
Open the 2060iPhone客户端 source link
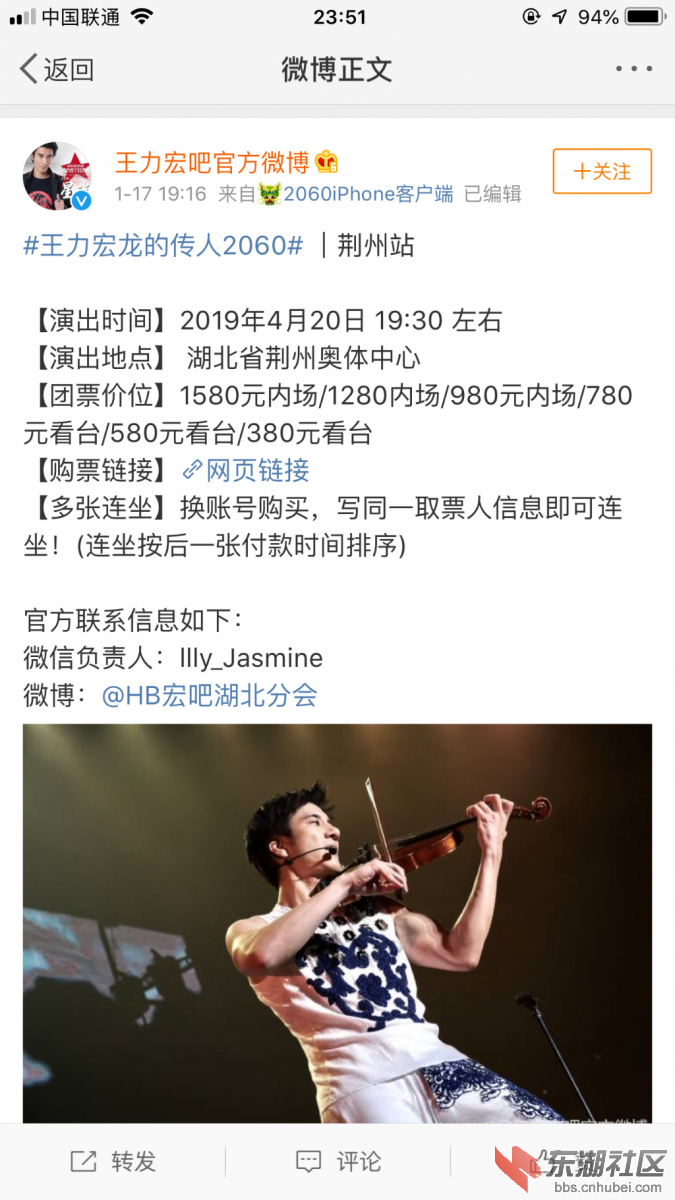pos(367,194)
